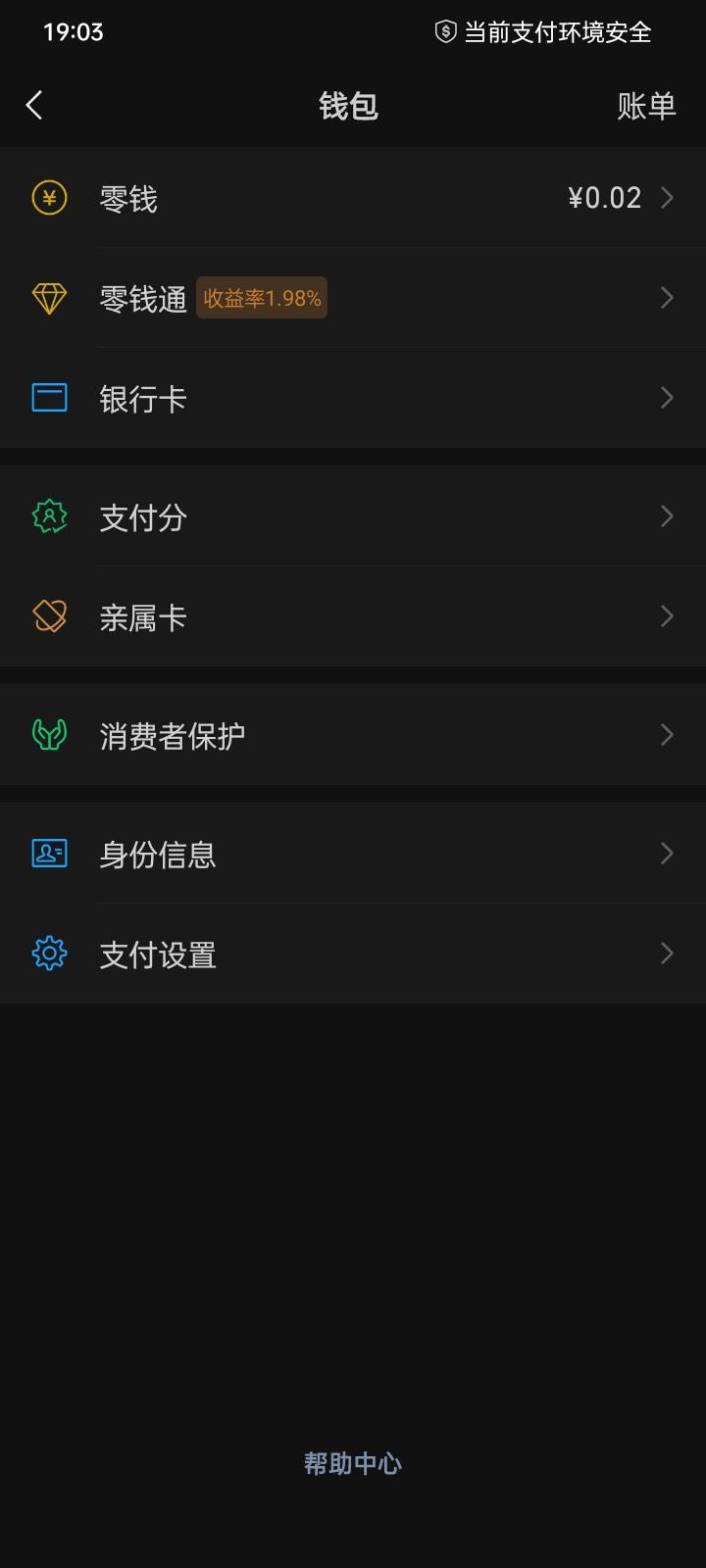The height and width of the screenshot is (1568, 706).
Task: Click the payment security shield icon
Action: click(444, 31)
